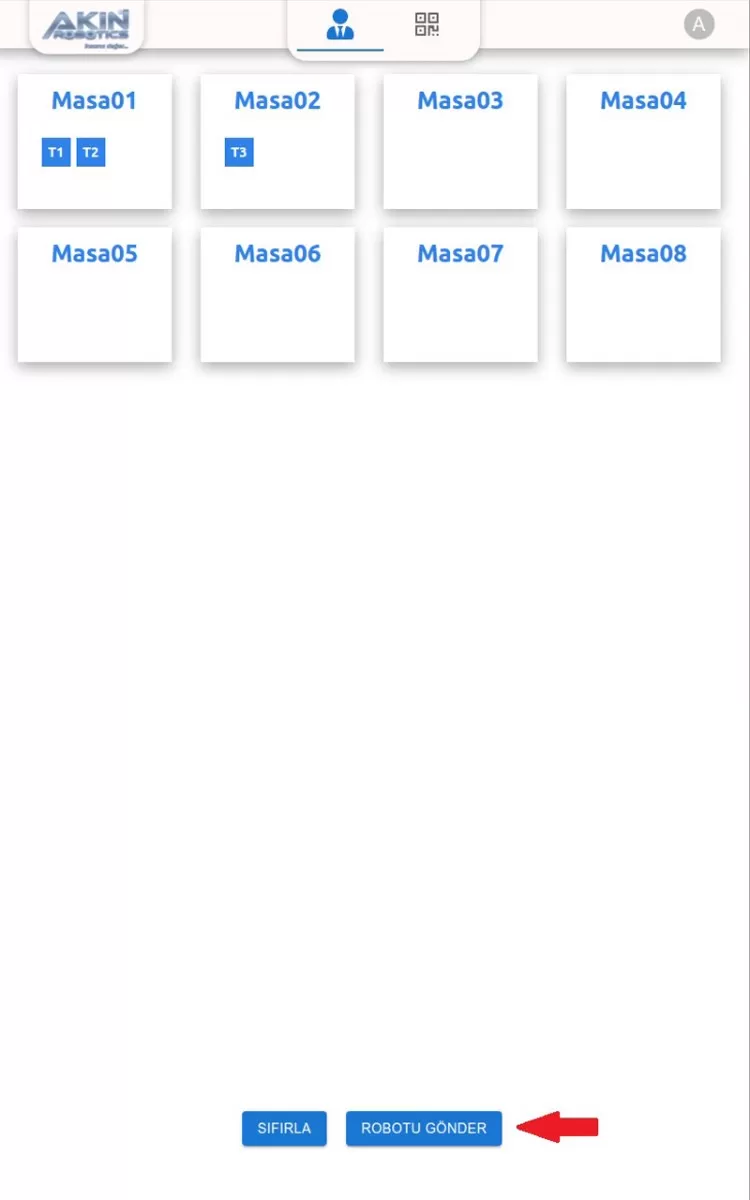Open the Masa06 table card
The height and width of the screenshot is (1200, 750).
click(x=277, y=294)
